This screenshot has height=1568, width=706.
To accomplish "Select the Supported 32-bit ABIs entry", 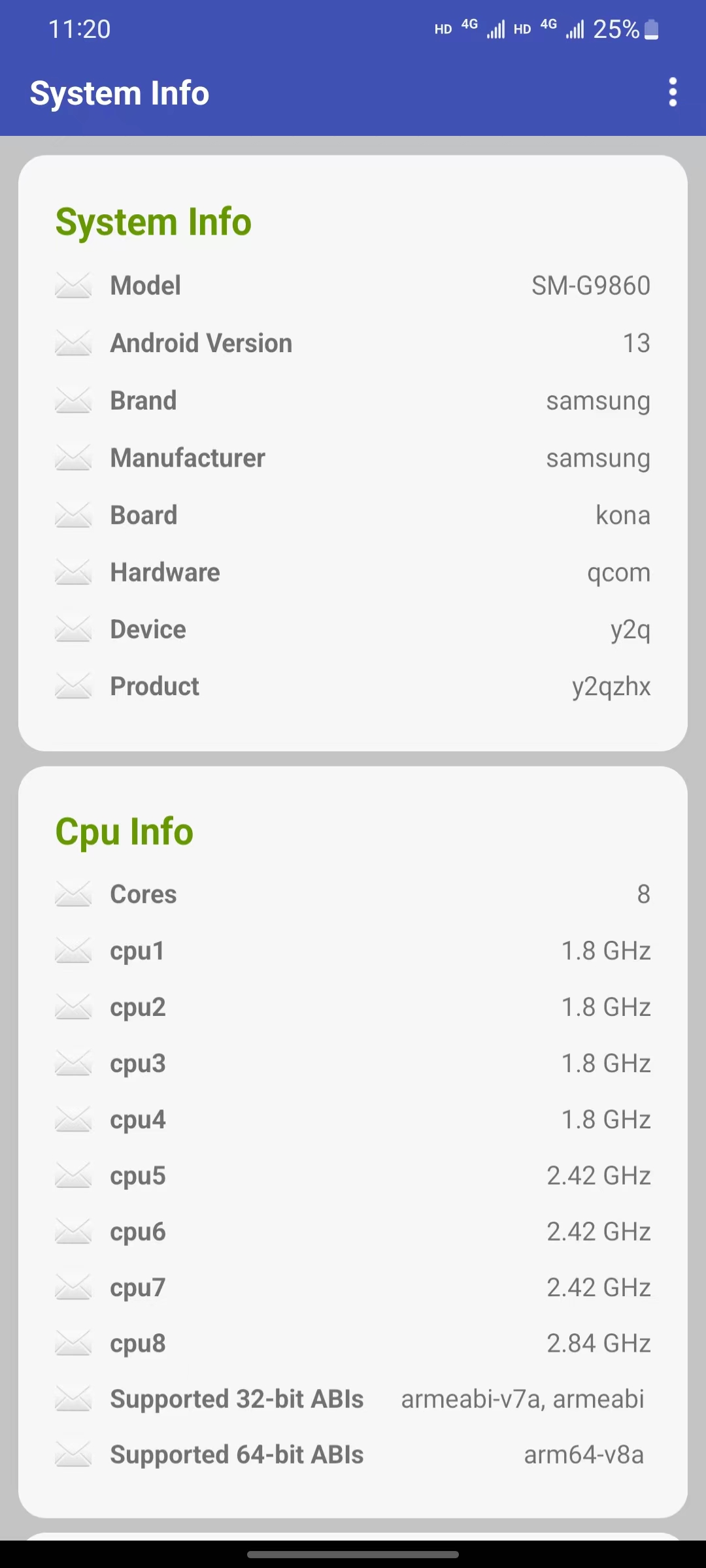I will [353, 1399].
